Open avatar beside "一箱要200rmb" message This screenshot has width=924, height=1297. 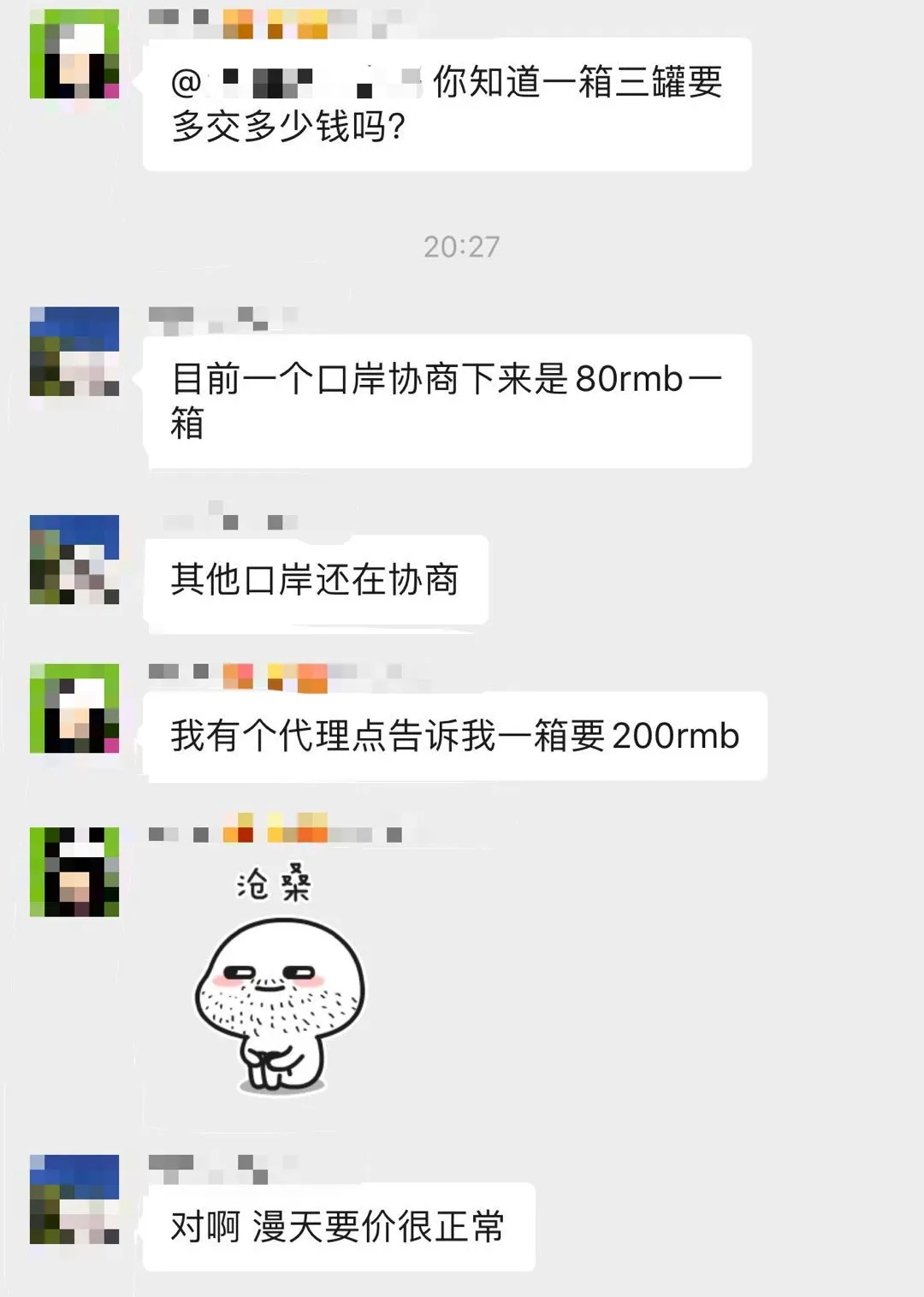[74, 708]
